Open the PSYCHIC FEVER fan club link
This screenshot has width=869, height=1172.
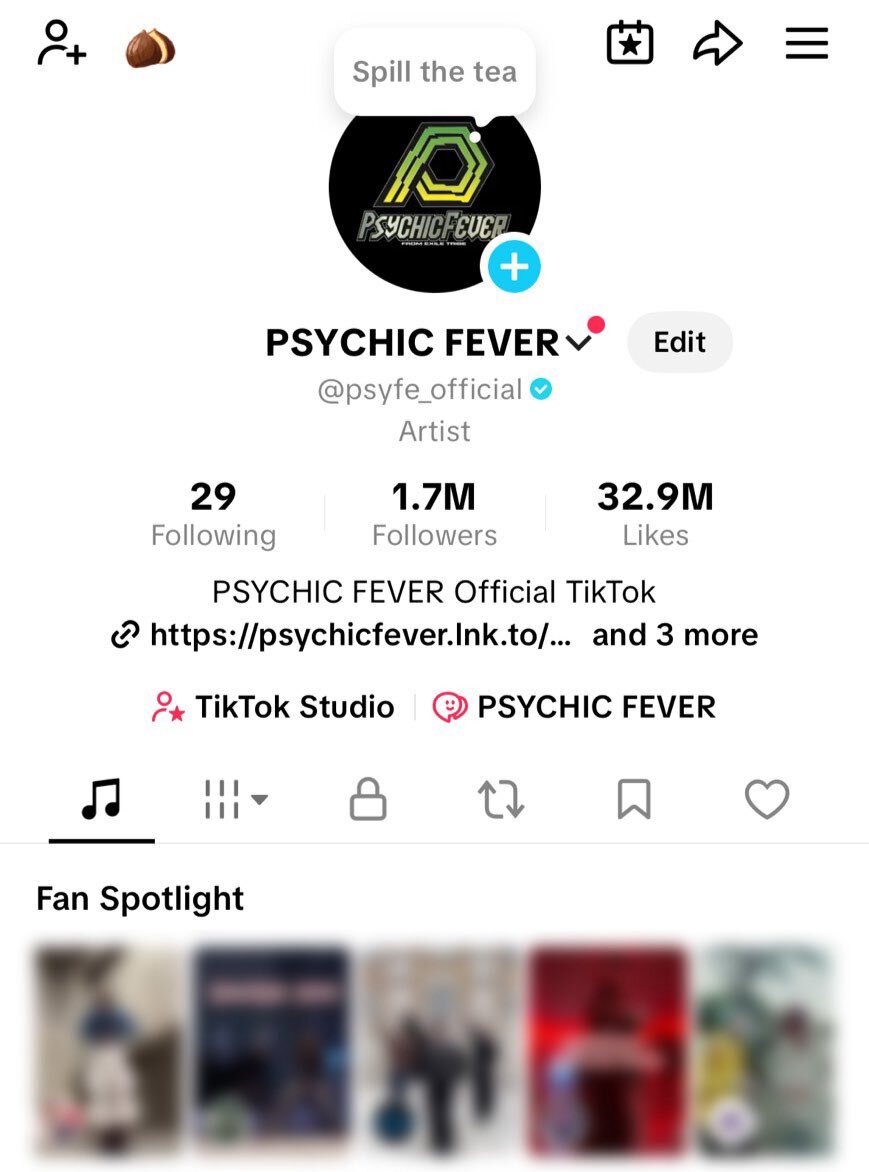click(575, 707)
